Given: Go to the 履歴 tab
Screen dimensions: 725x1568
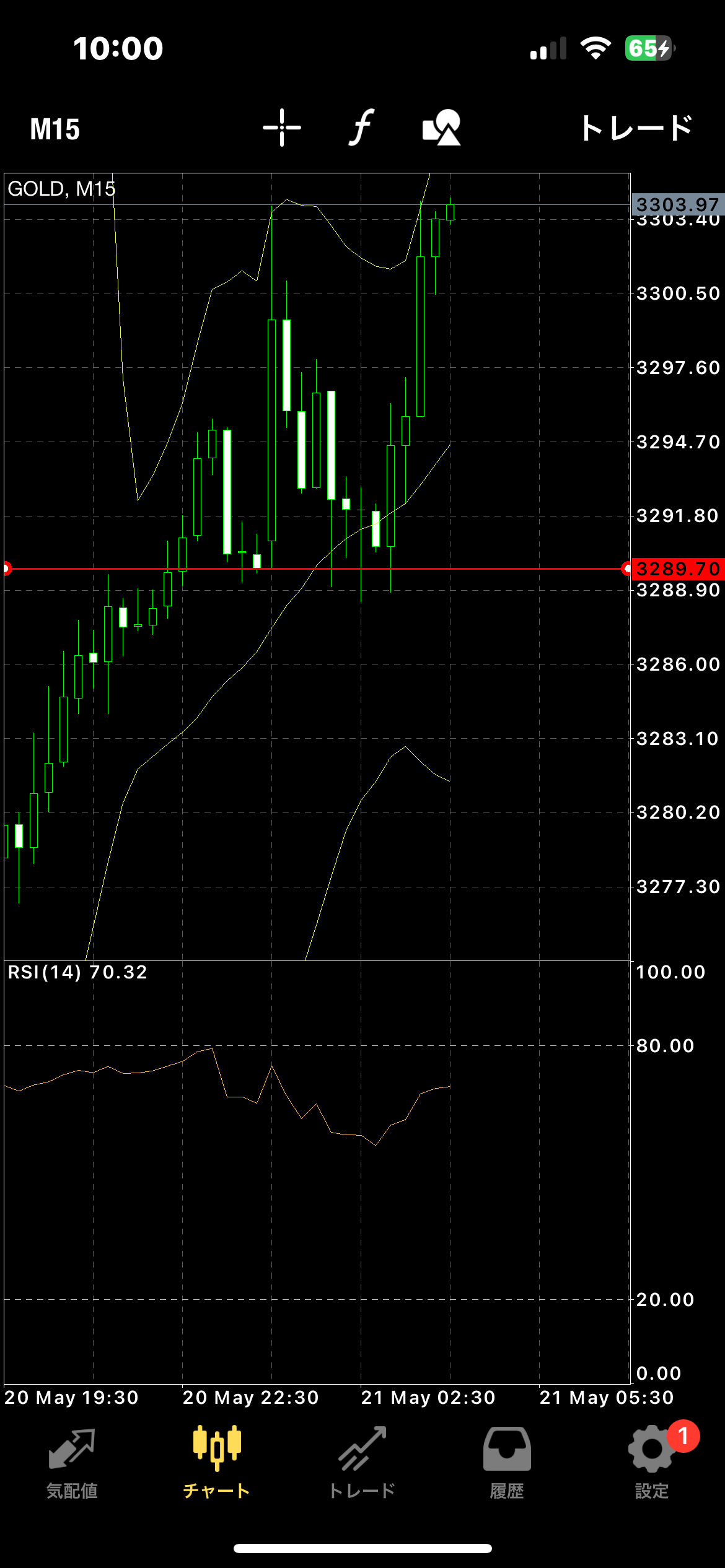Looking at the screenshot, I should click(507, 1463).
